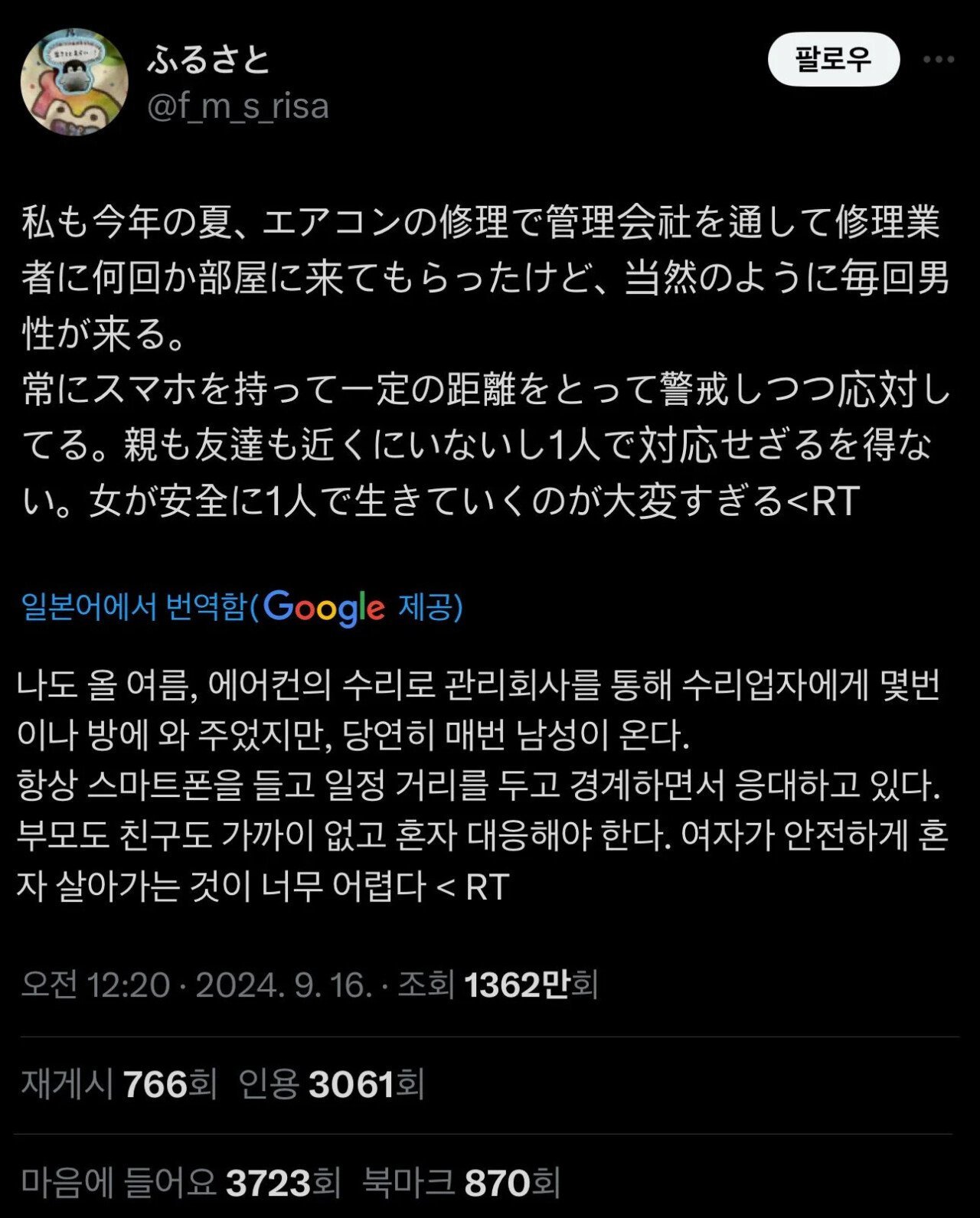
Task: View the list of 766 reposts
Action: (119, 1084)
